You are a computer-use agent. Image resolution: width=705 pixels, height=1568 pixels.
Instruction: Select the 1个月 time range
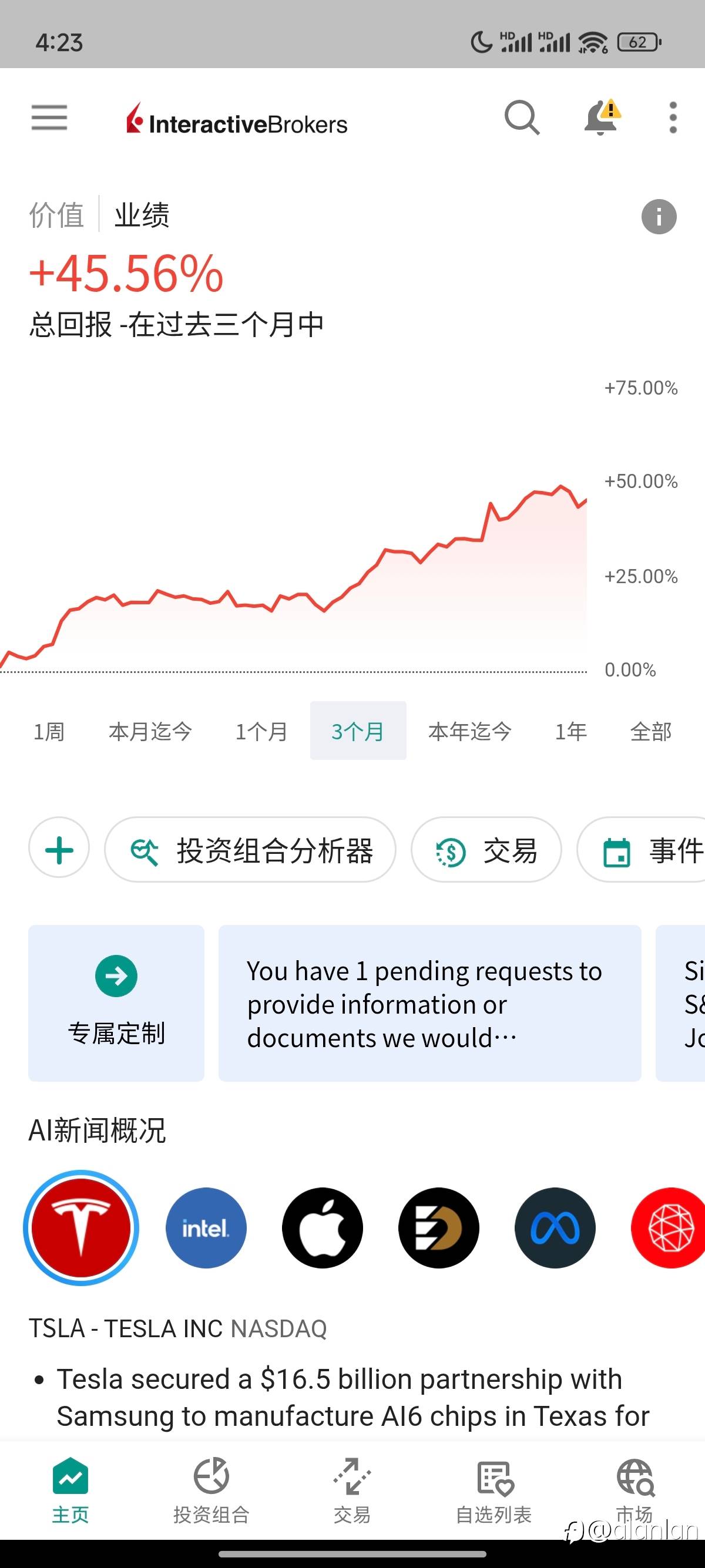(261, 731)
